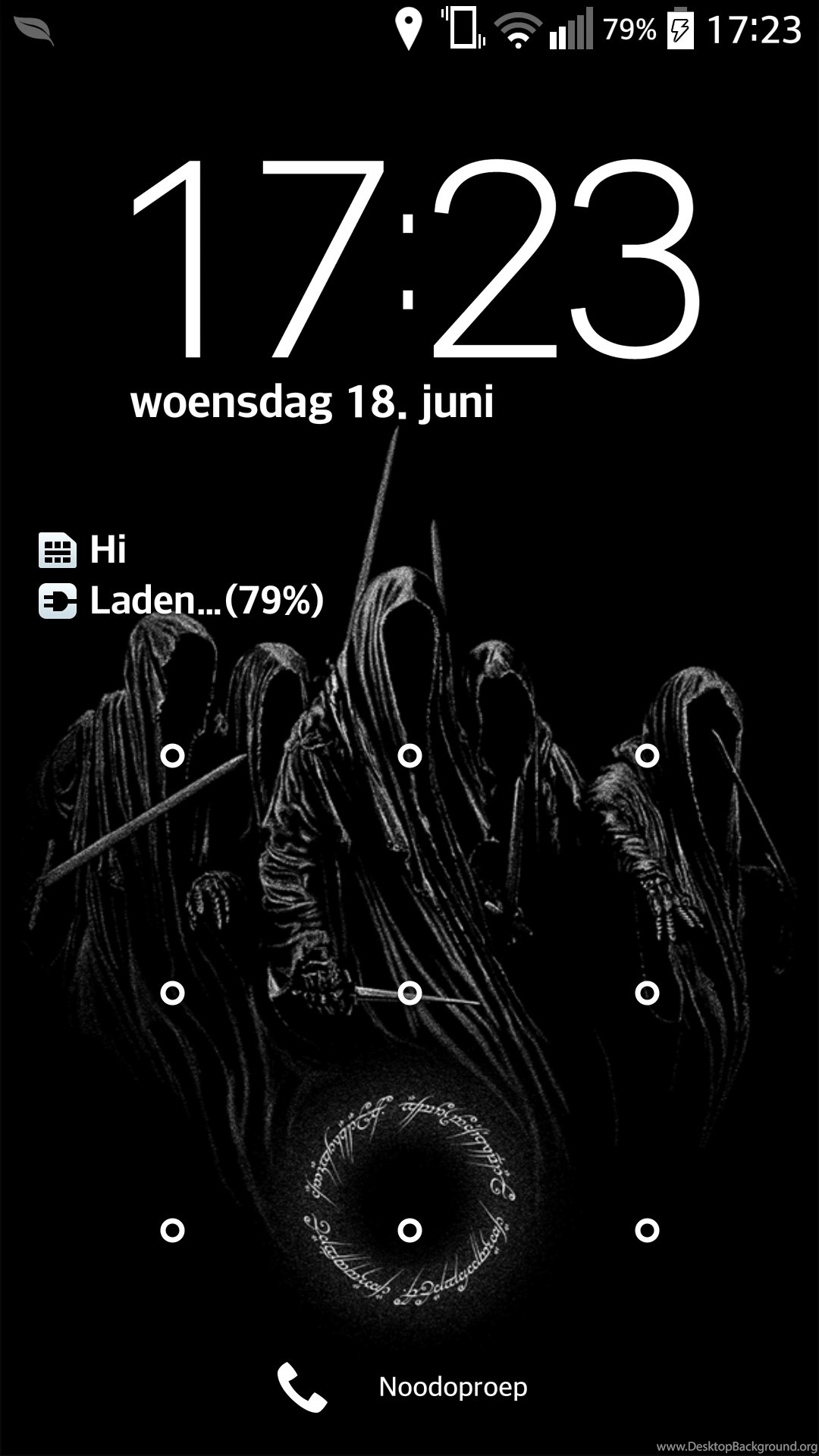Image resolution: width=819 pixels, height=1456 pixels.
Task: Touch the bottom-left pattern dot
Action: [x=173, y=1230]
